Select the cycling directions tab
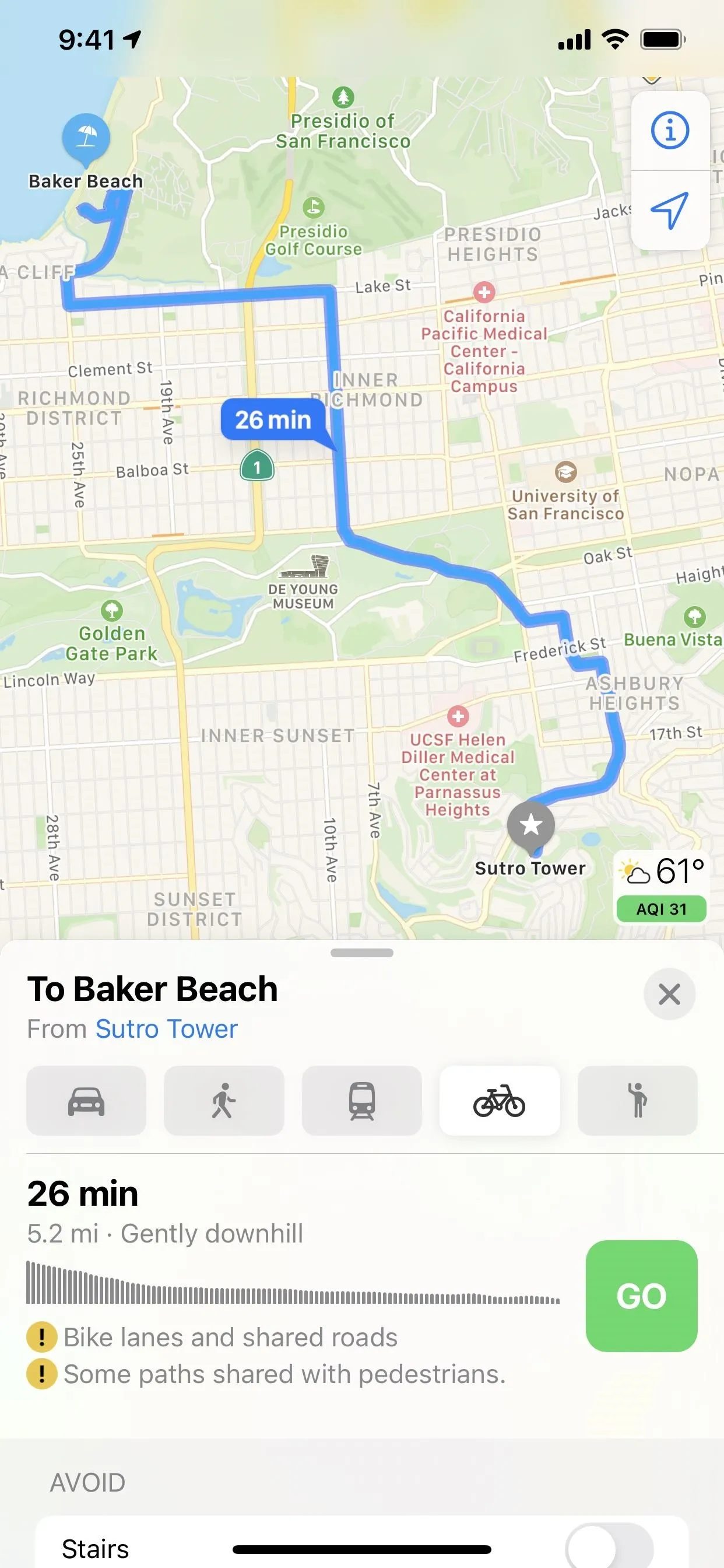This screenshot has width=724, height=1568. click(500, 1101)
